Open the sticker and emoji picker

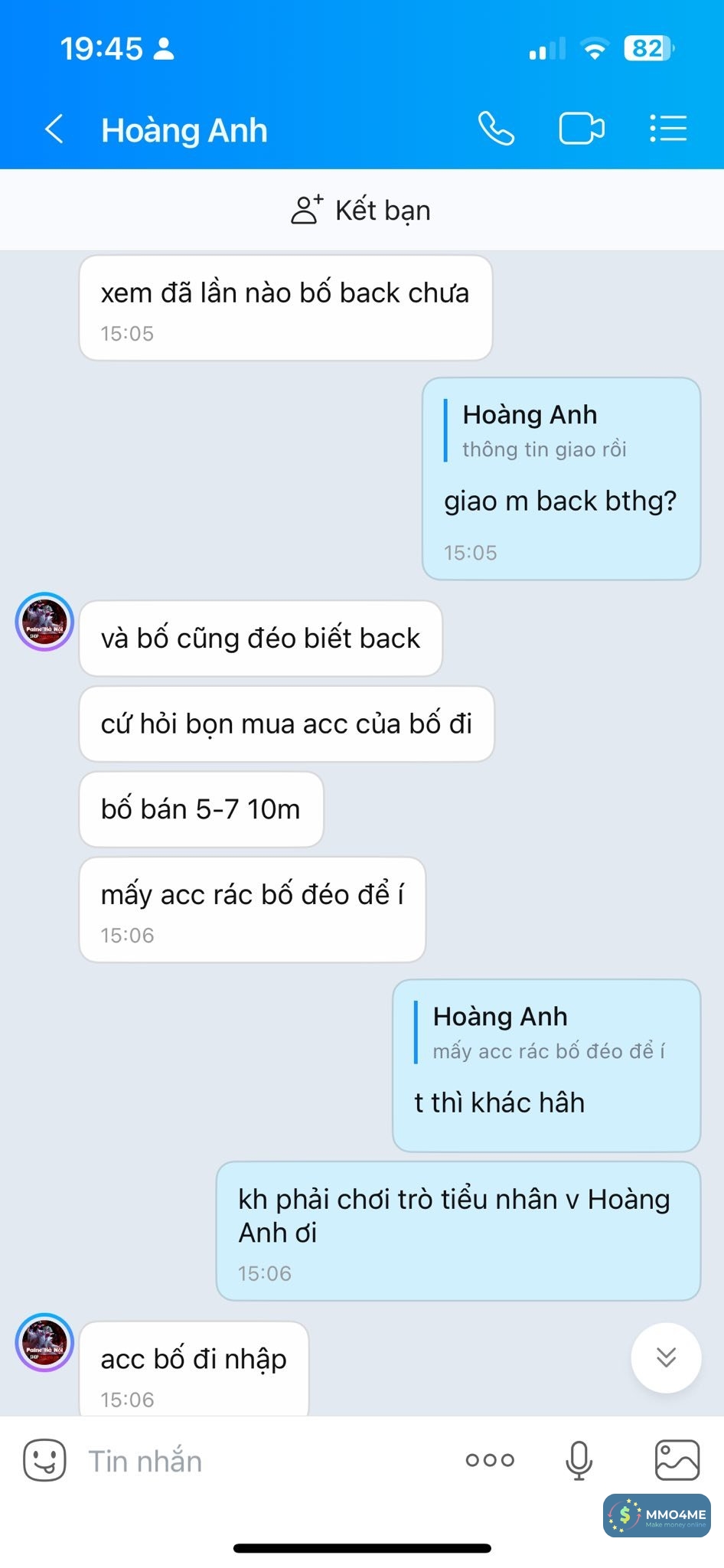44,1460
